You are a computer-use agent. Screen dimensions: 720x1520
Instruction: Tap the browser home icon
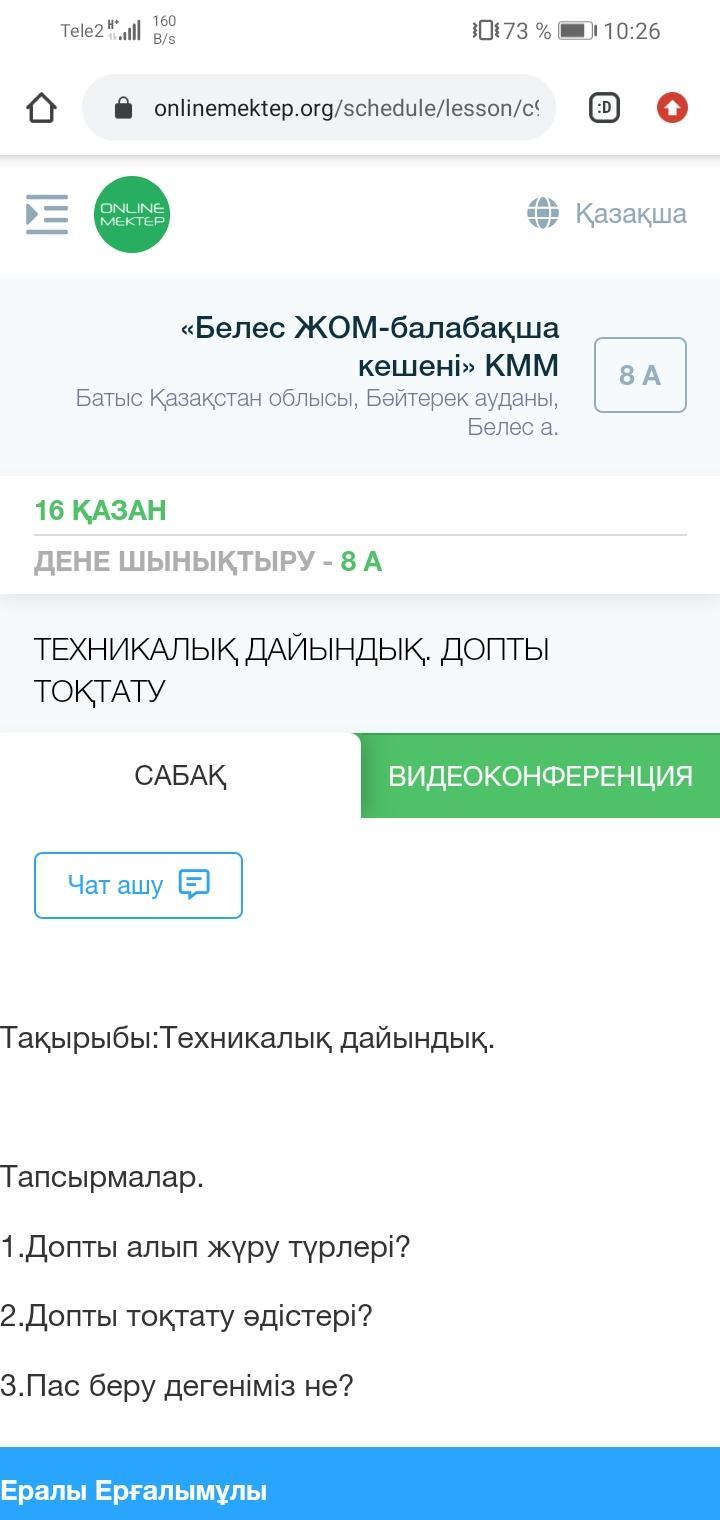[x=41, y=108]
